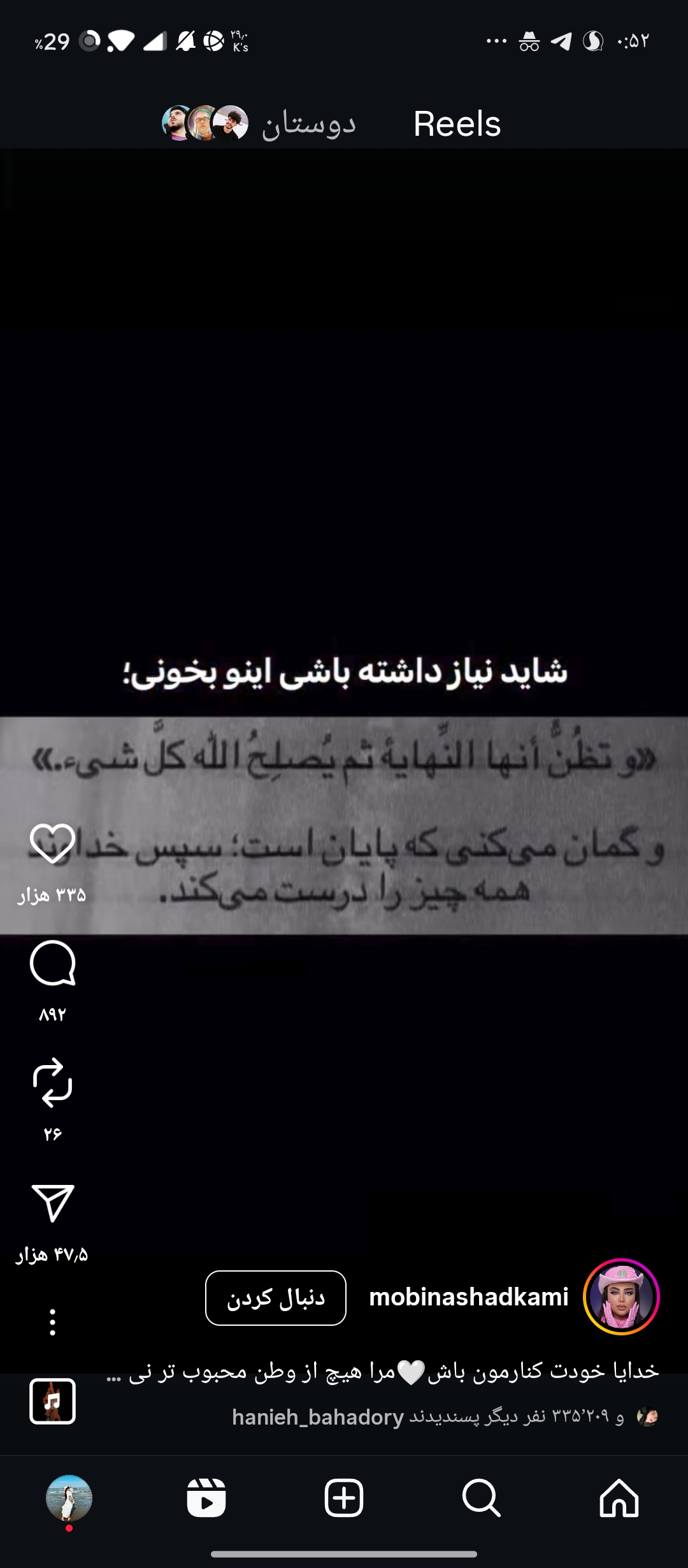This screenshot has height=1568, width=688.
Task: Go to the Home feed tab
Action: (x=619, y=1498)
